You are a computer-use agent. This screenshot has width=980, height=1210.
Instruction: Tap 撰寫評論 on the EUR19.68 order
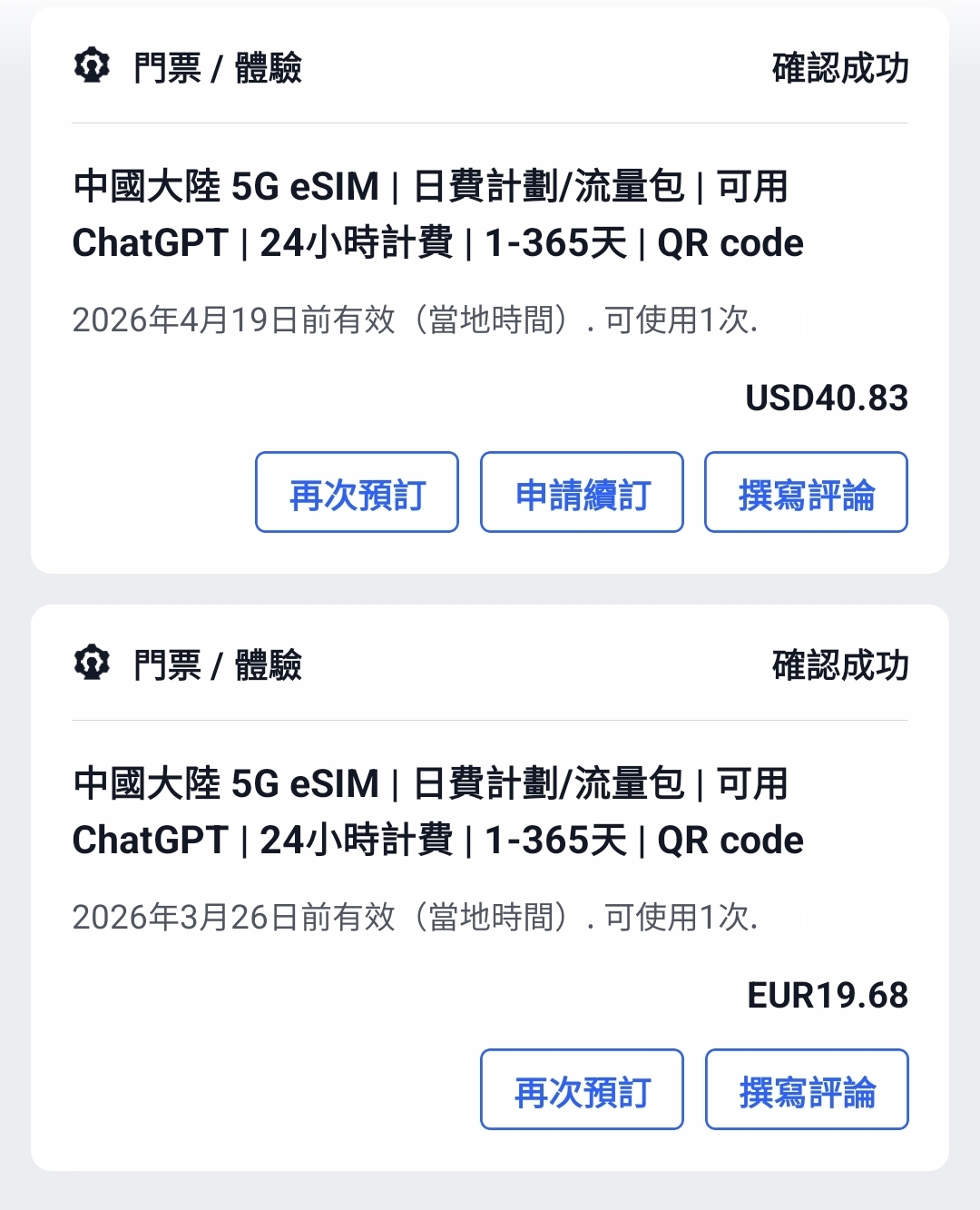(x=807, y=1089)
